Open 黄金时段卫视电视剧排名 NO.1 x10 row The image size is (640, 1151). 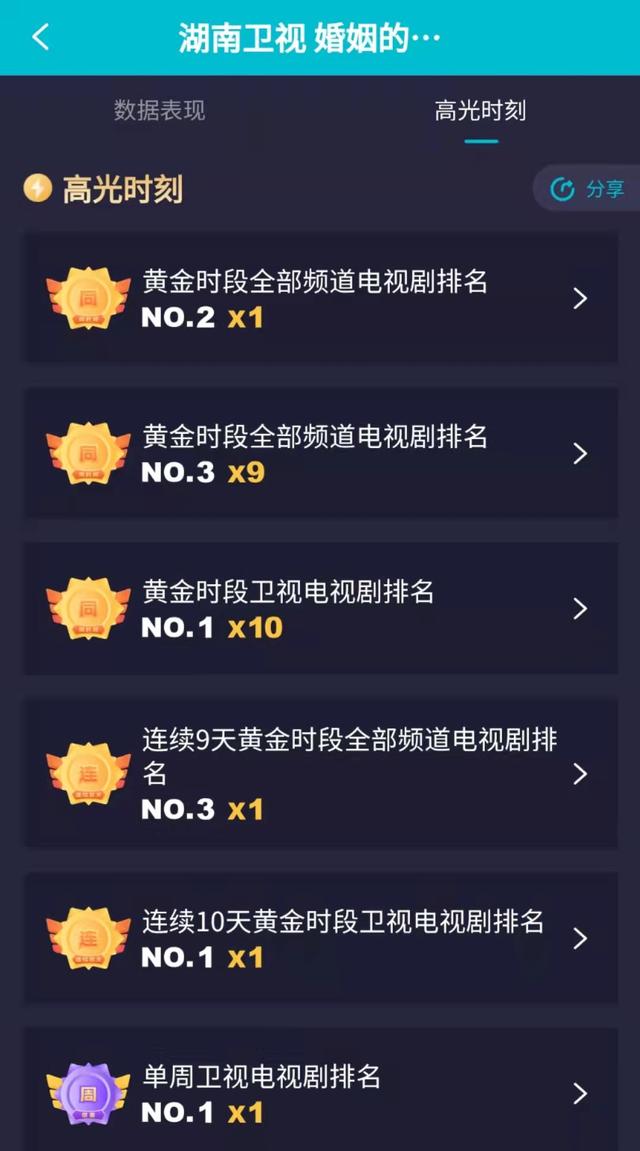321,608
